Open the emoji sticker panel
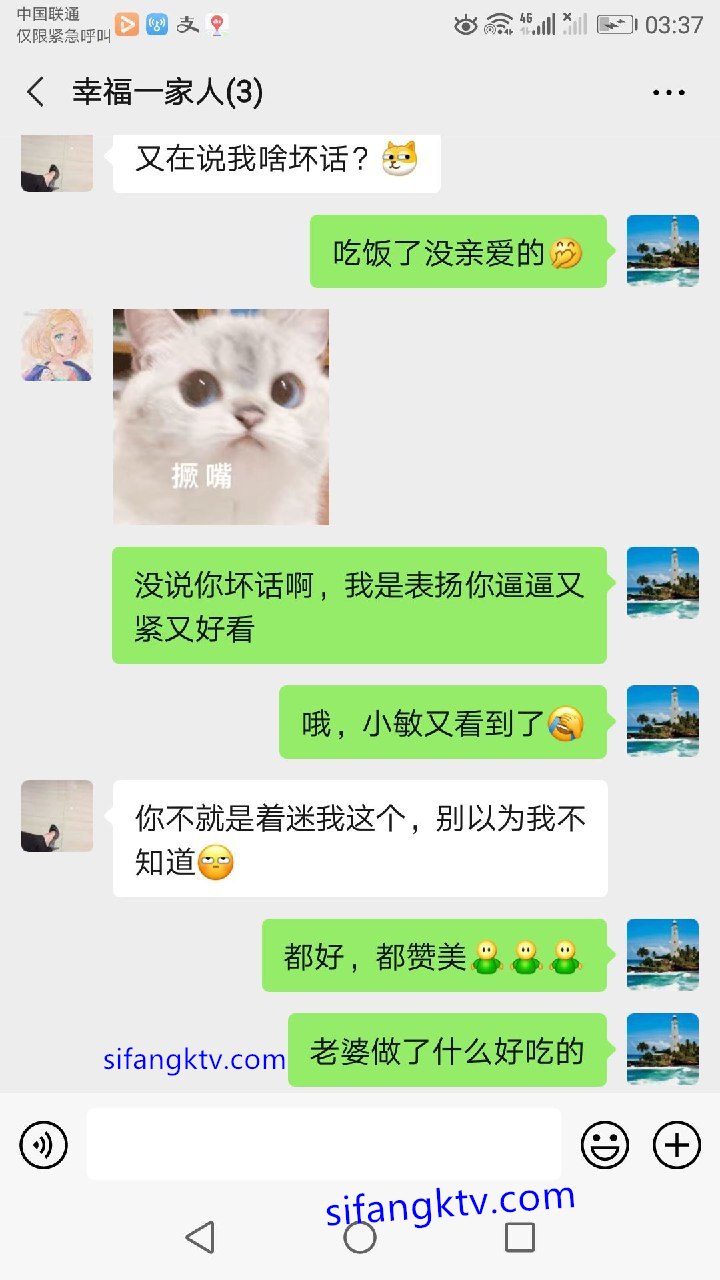 [x=605, y=1144]
